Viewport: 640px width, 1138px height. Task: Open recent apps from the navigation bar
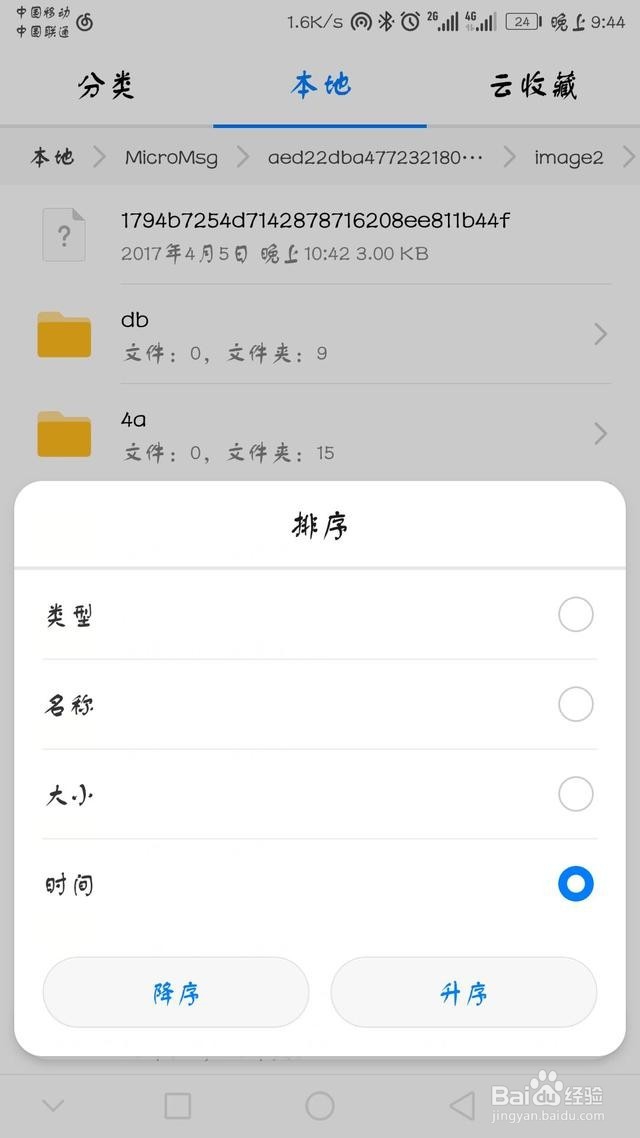(x=178, y=1105)
